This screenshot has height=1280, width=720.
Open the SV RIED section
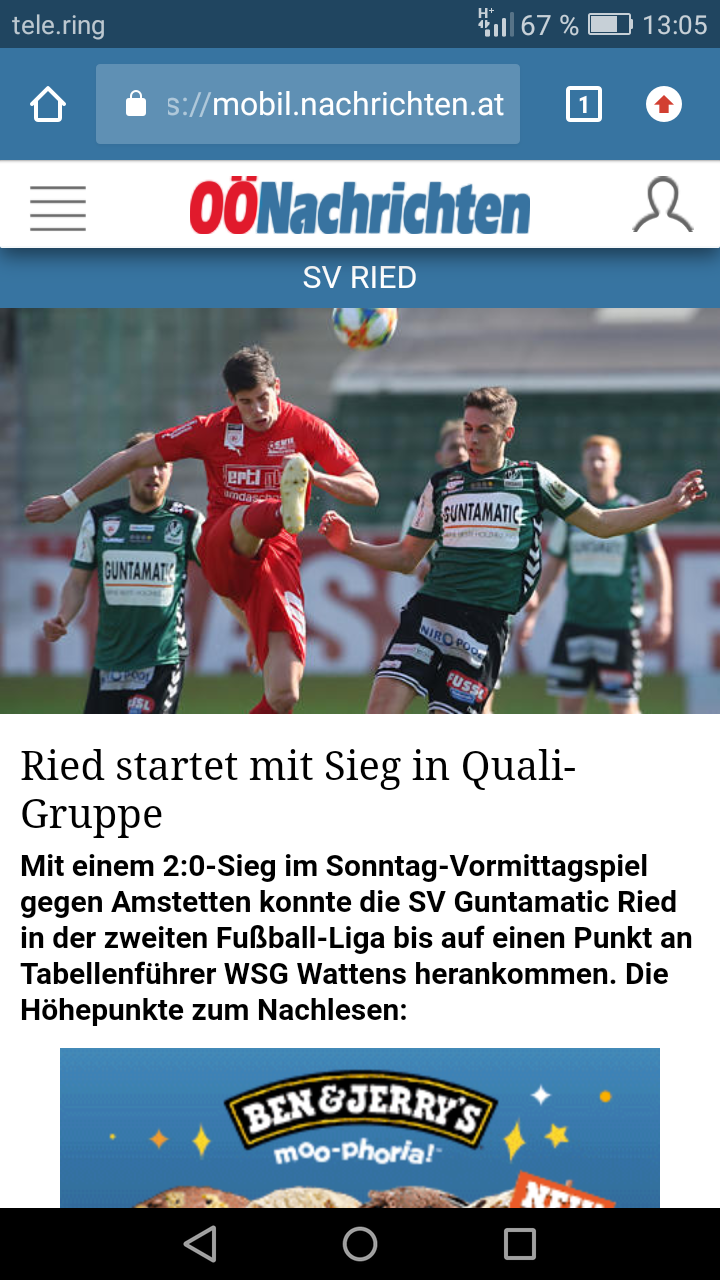360,277
